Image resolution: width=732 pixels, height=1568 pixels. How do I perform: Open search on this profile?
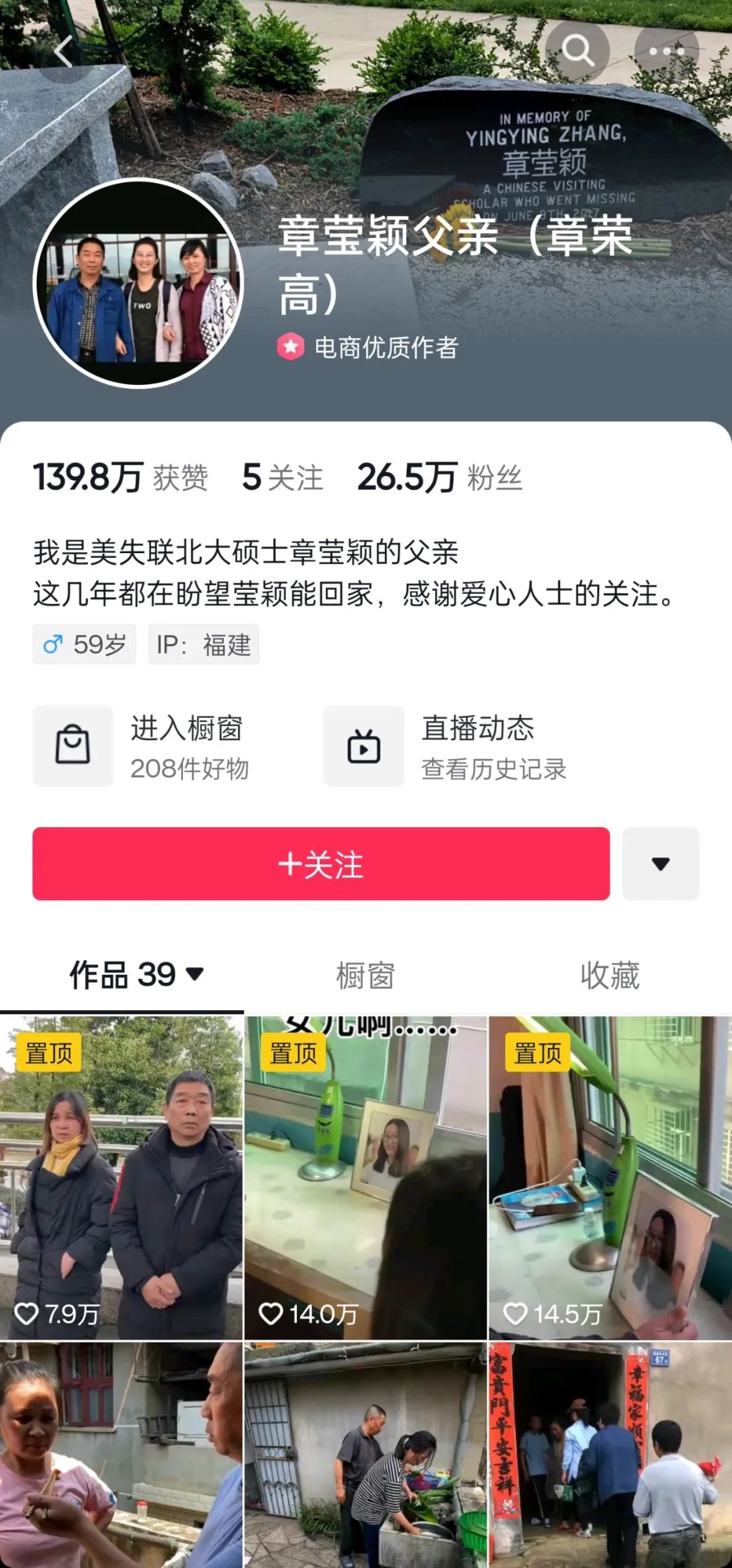pos(577,51)
